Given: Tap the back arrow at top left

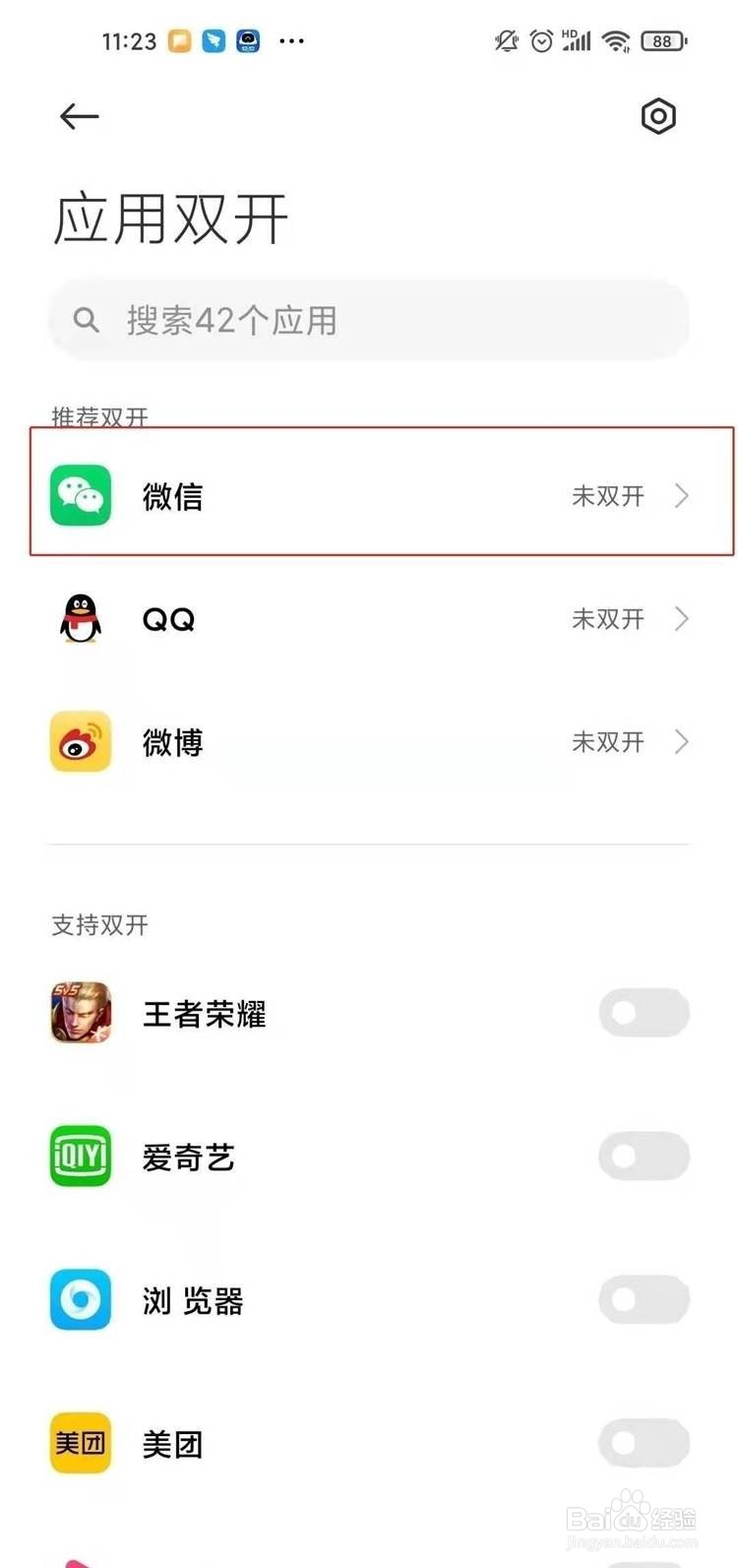Looking at the screenshot, I should point(79,116).
